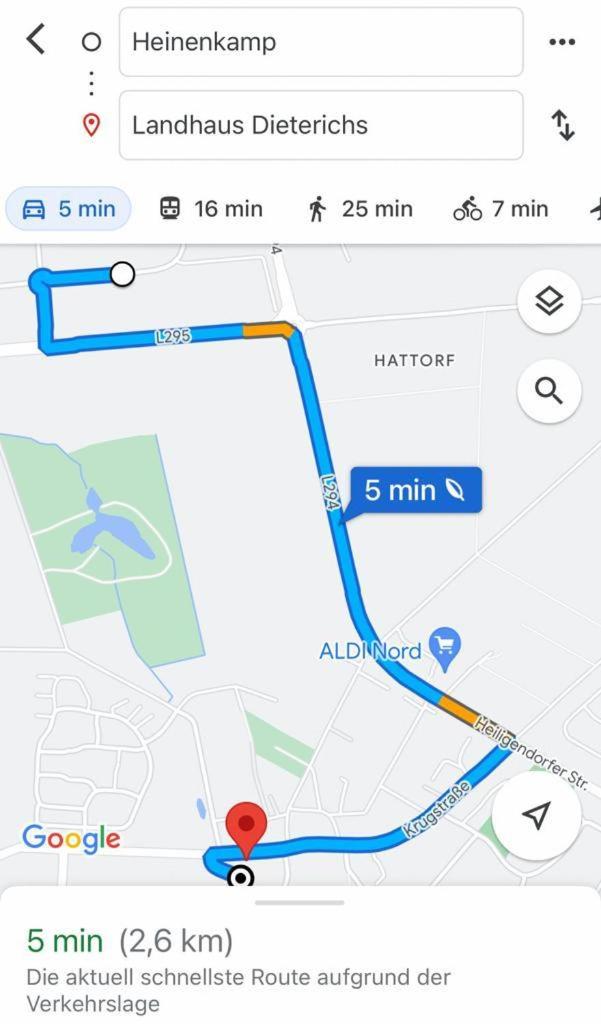Viewport: 601px width, 1024px height.
Task: Tap the red destination pin
Action: [246, 828]
